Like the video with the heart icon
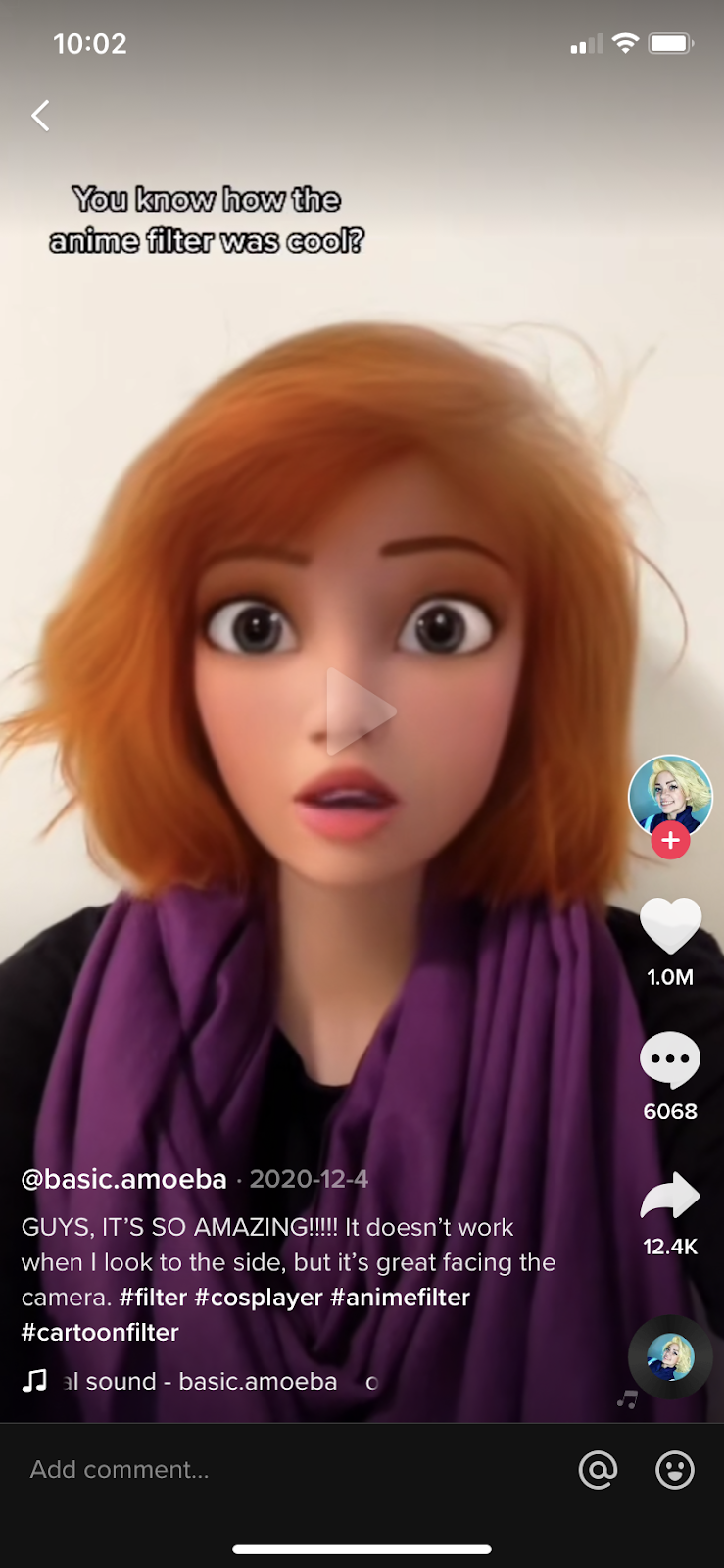The width and height of the screenshot is (724, 1568). (670, 926)
